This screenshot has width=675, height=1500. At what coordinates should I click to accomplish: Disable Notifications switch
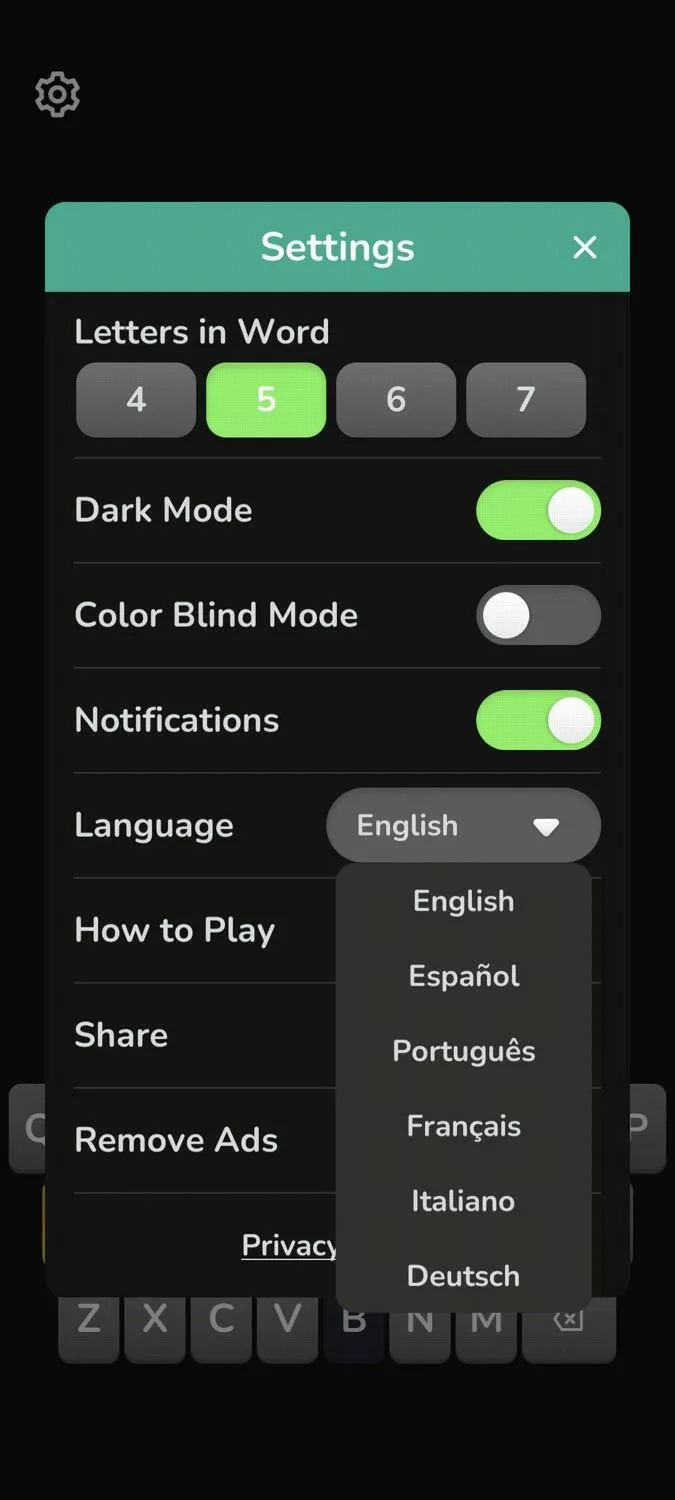tap(538, 720)
